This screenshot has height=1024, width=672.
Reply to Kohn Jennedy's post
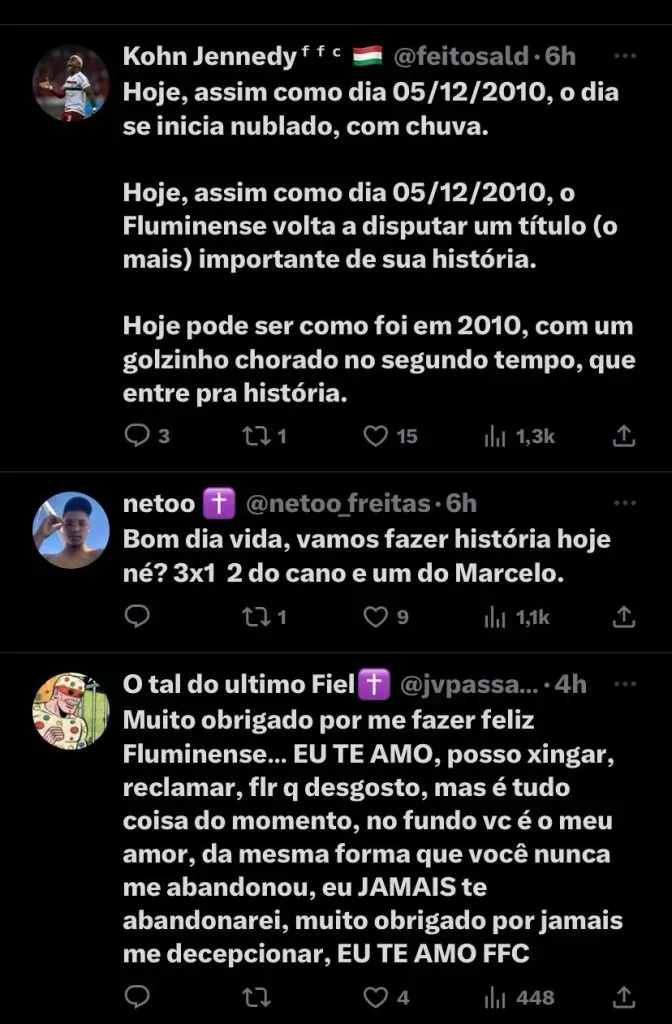coord(136,436)
